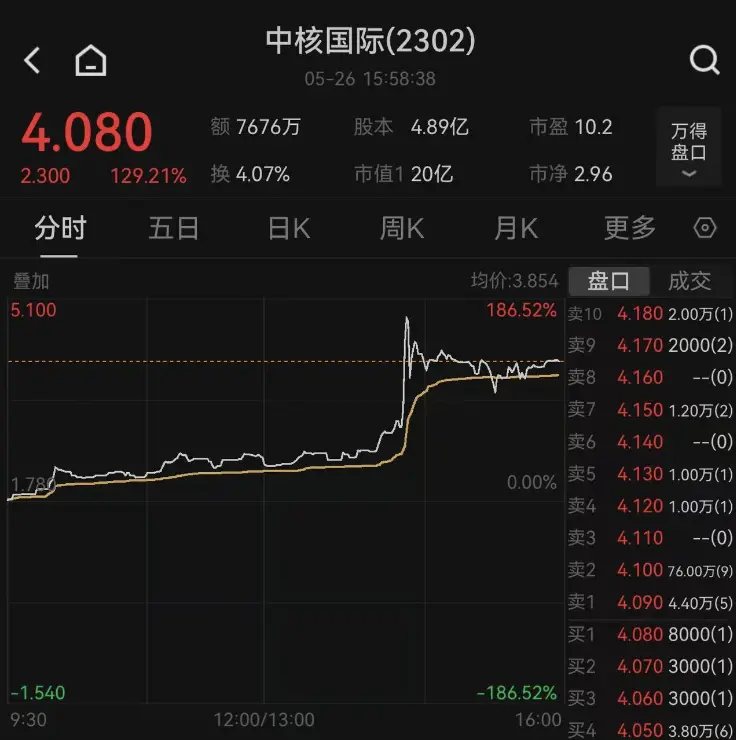
Task: Open the search magnifier icon
Action: [705, 61]
